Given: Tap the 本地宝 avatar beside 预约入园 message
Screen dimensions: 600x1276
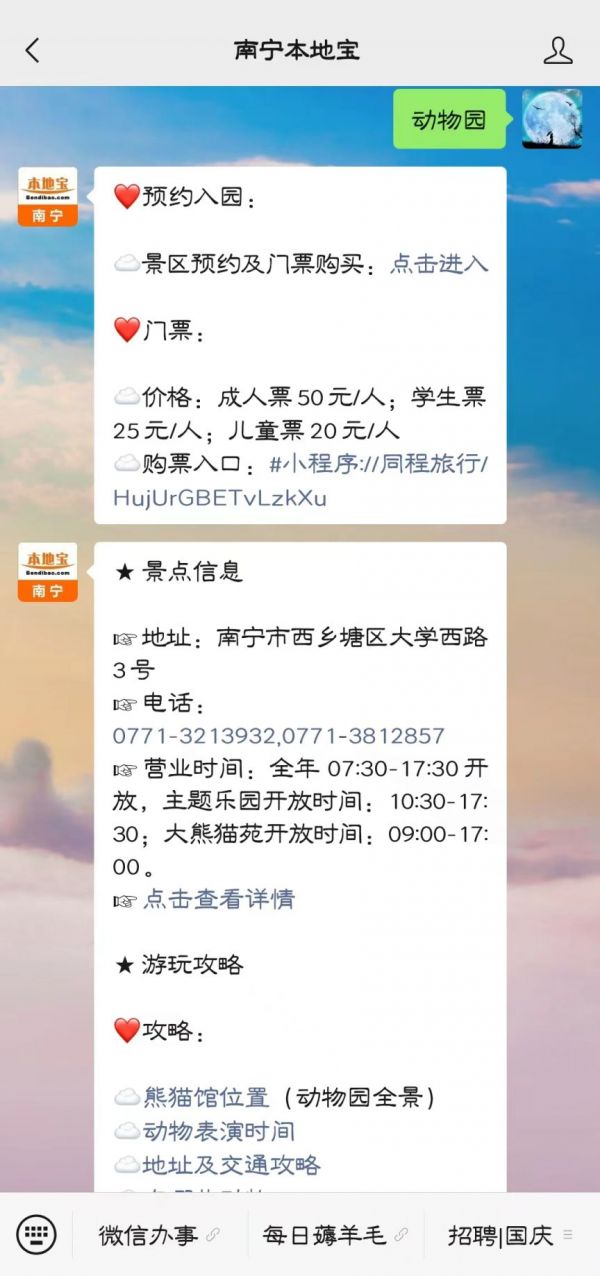Looking at the screenshot, I should pos(47,196).
